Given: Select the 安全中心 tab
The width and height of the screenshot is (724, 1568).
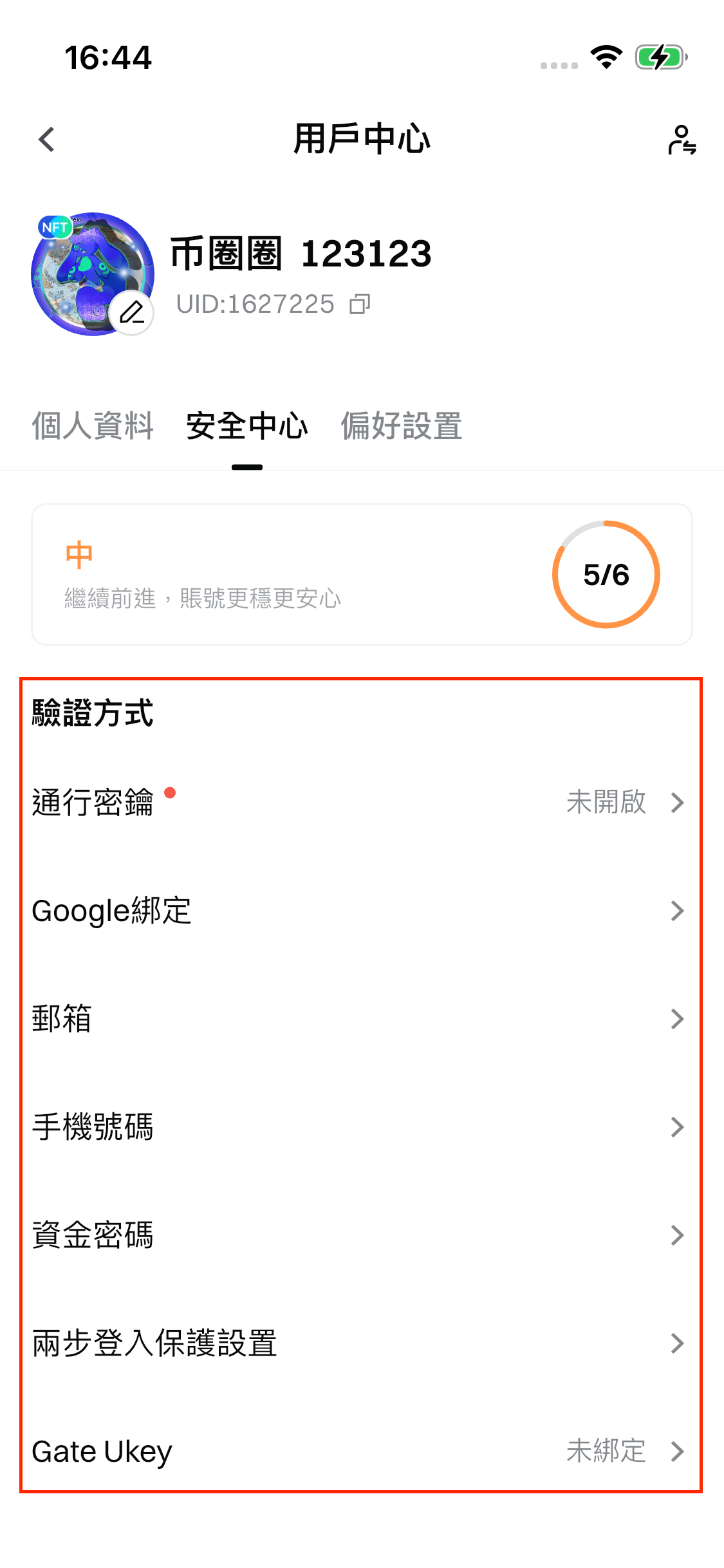Looking at the screenshot, I should 247,426.
